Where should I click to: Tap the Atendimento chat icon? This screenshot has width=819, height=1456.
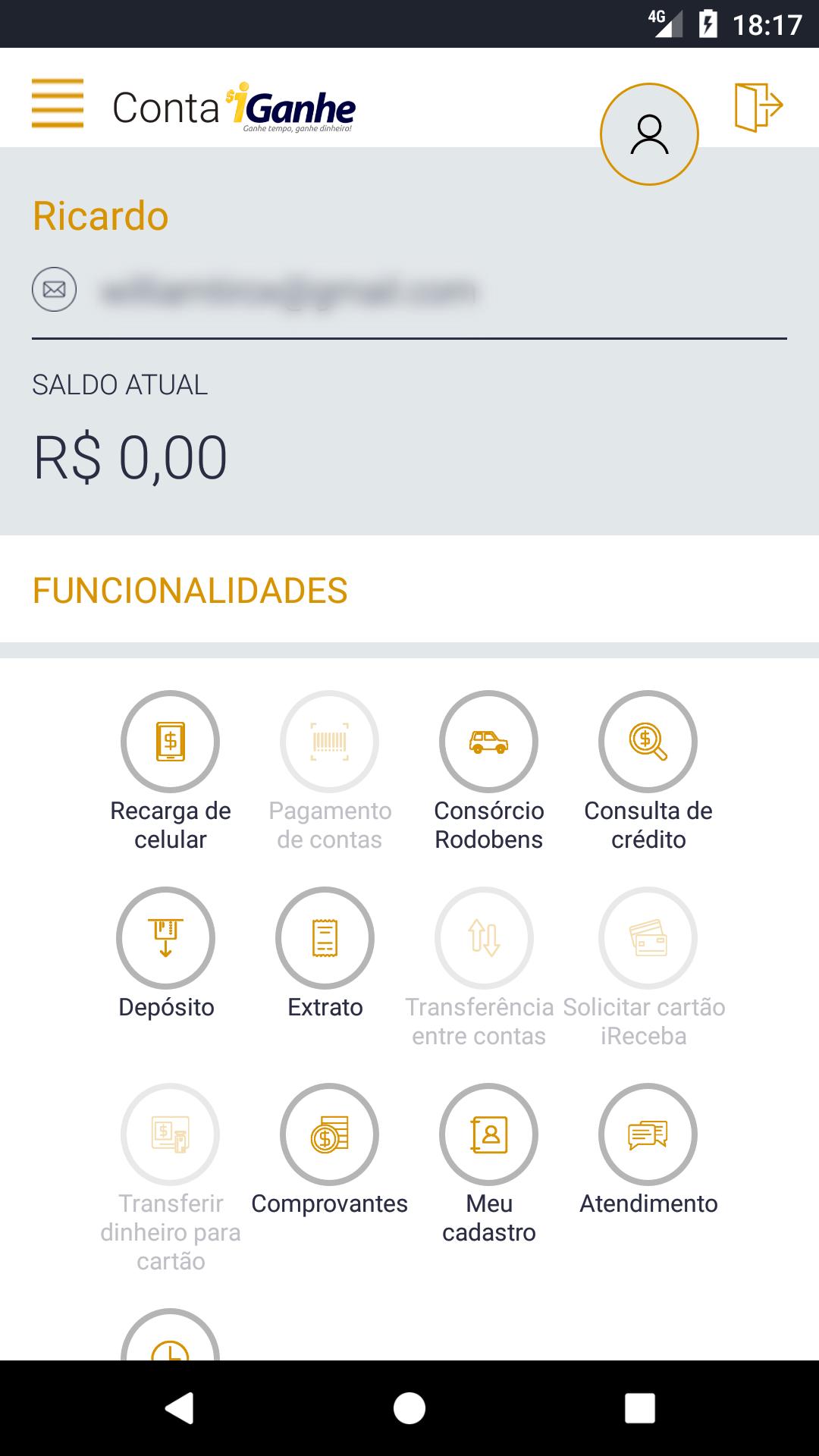pos(648,1133)
